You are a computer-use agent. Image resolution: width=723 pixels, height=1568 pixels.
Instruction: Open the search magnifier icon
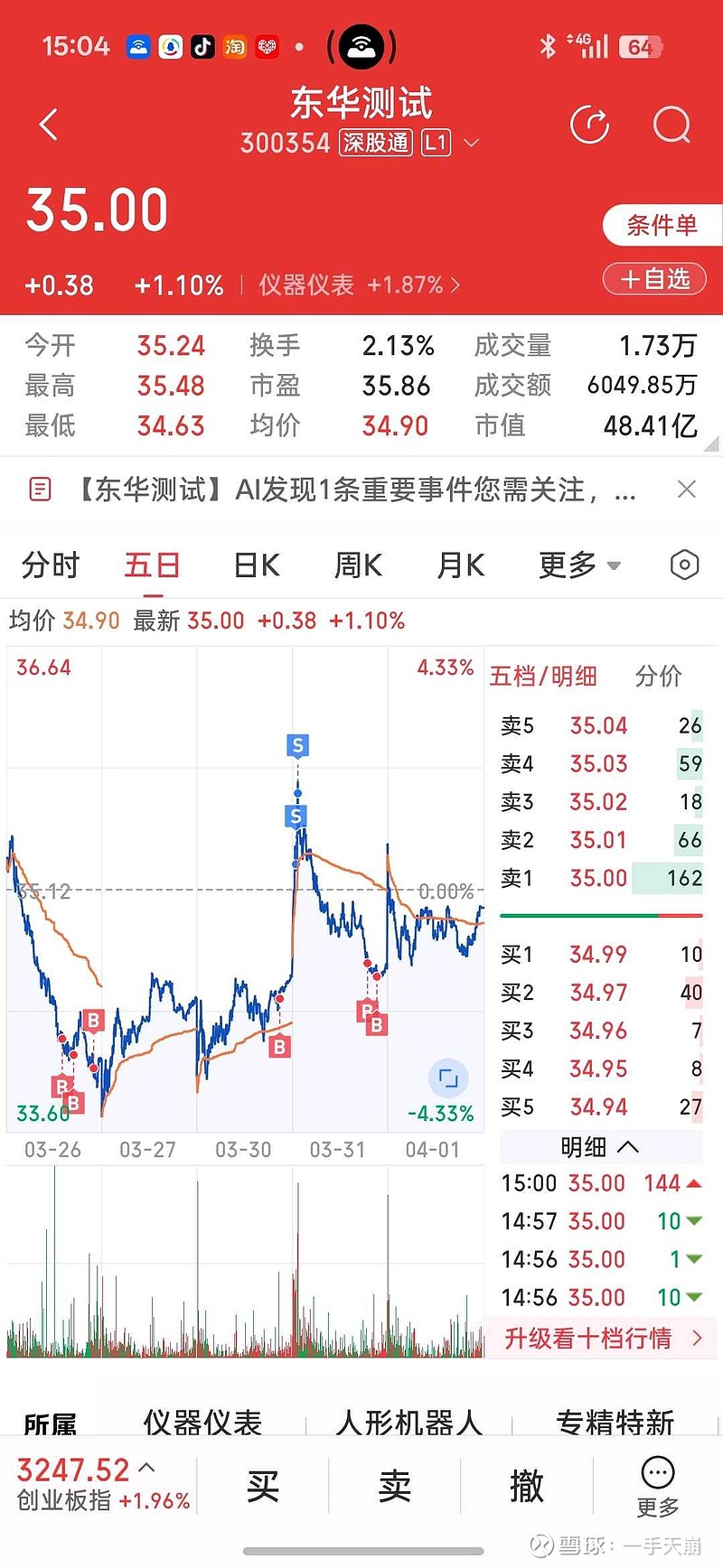tap(671, 125)
